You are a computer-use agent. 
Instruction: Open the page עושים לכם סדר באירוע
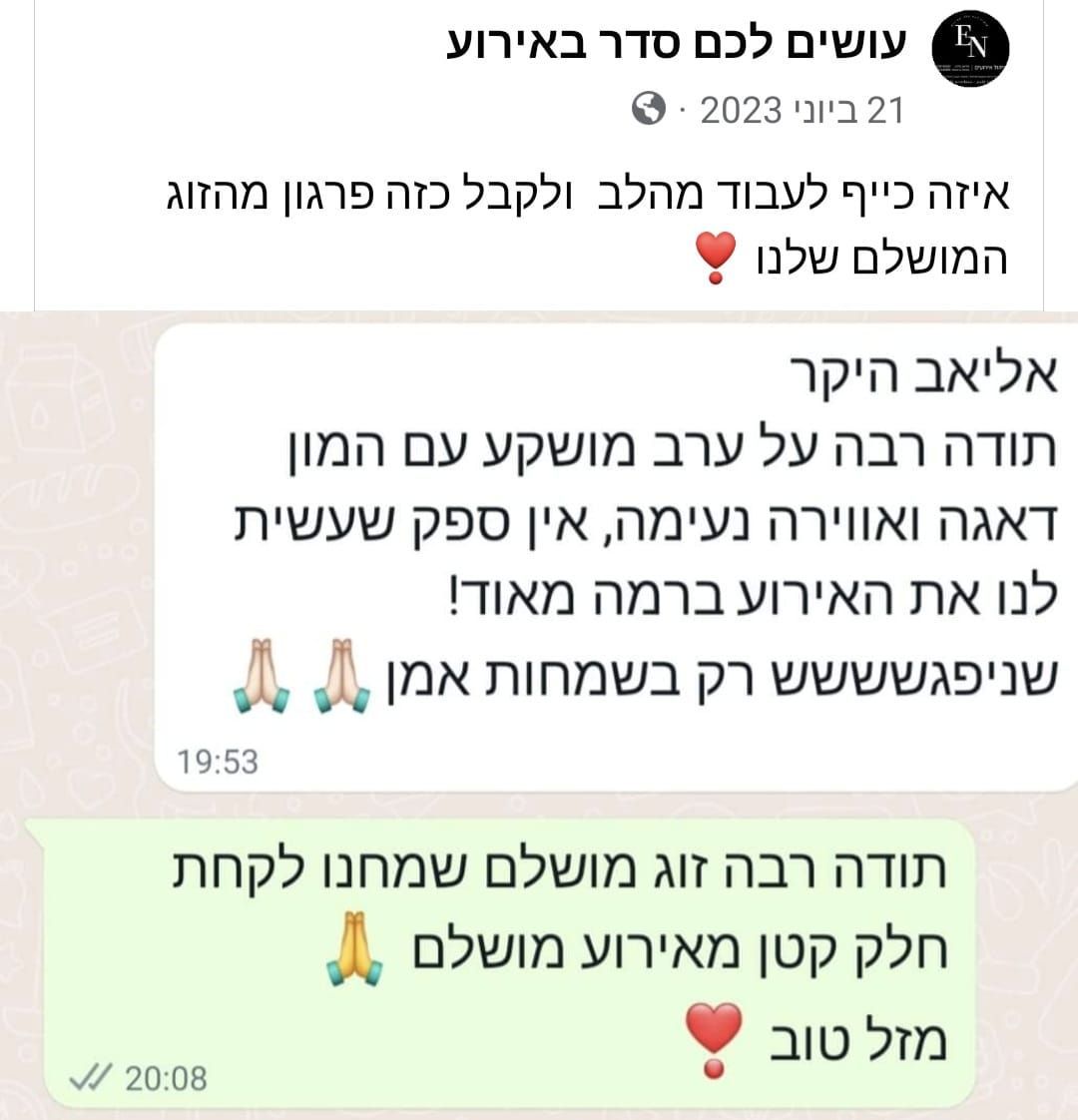click(677, 43)
